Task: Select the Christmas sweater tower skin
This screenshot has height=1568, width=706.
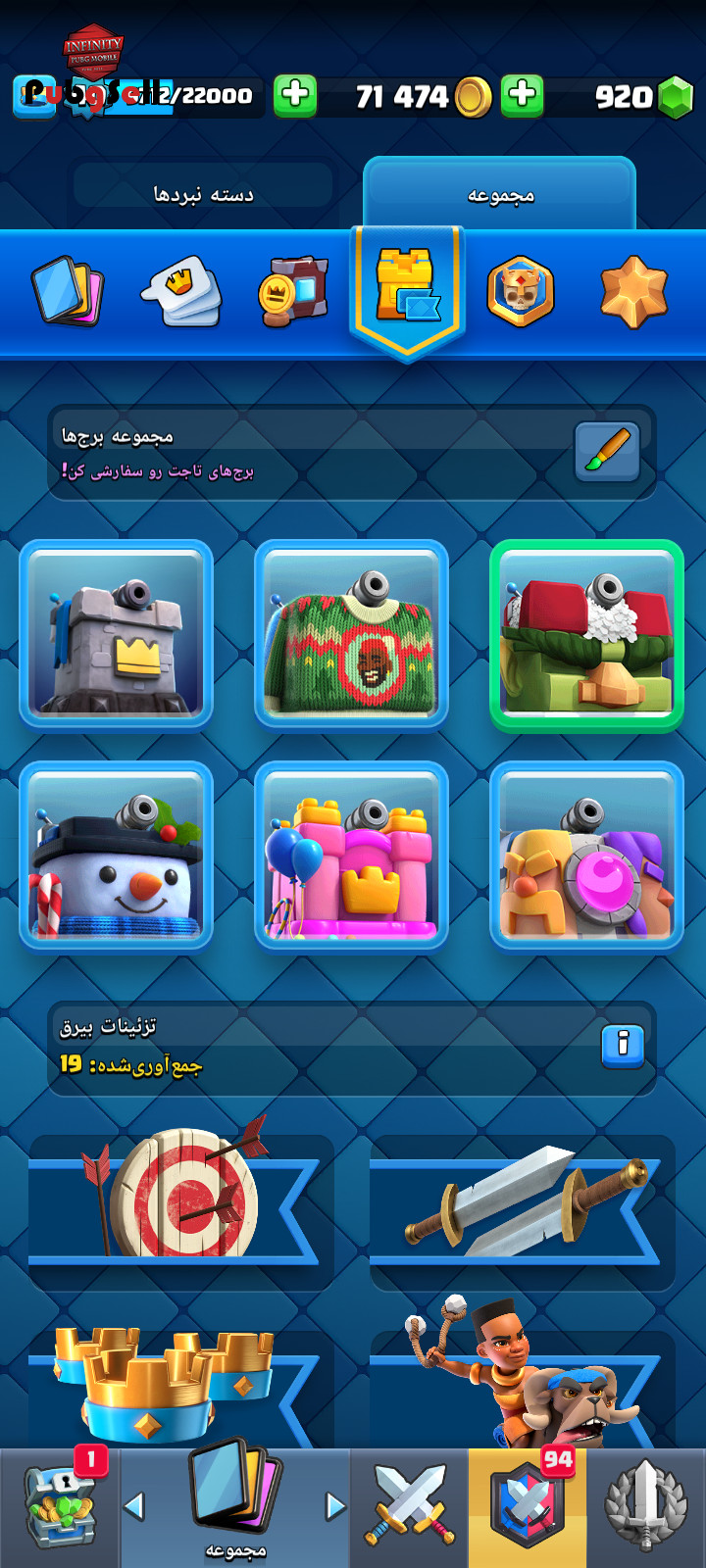Action: coord(351,634)
